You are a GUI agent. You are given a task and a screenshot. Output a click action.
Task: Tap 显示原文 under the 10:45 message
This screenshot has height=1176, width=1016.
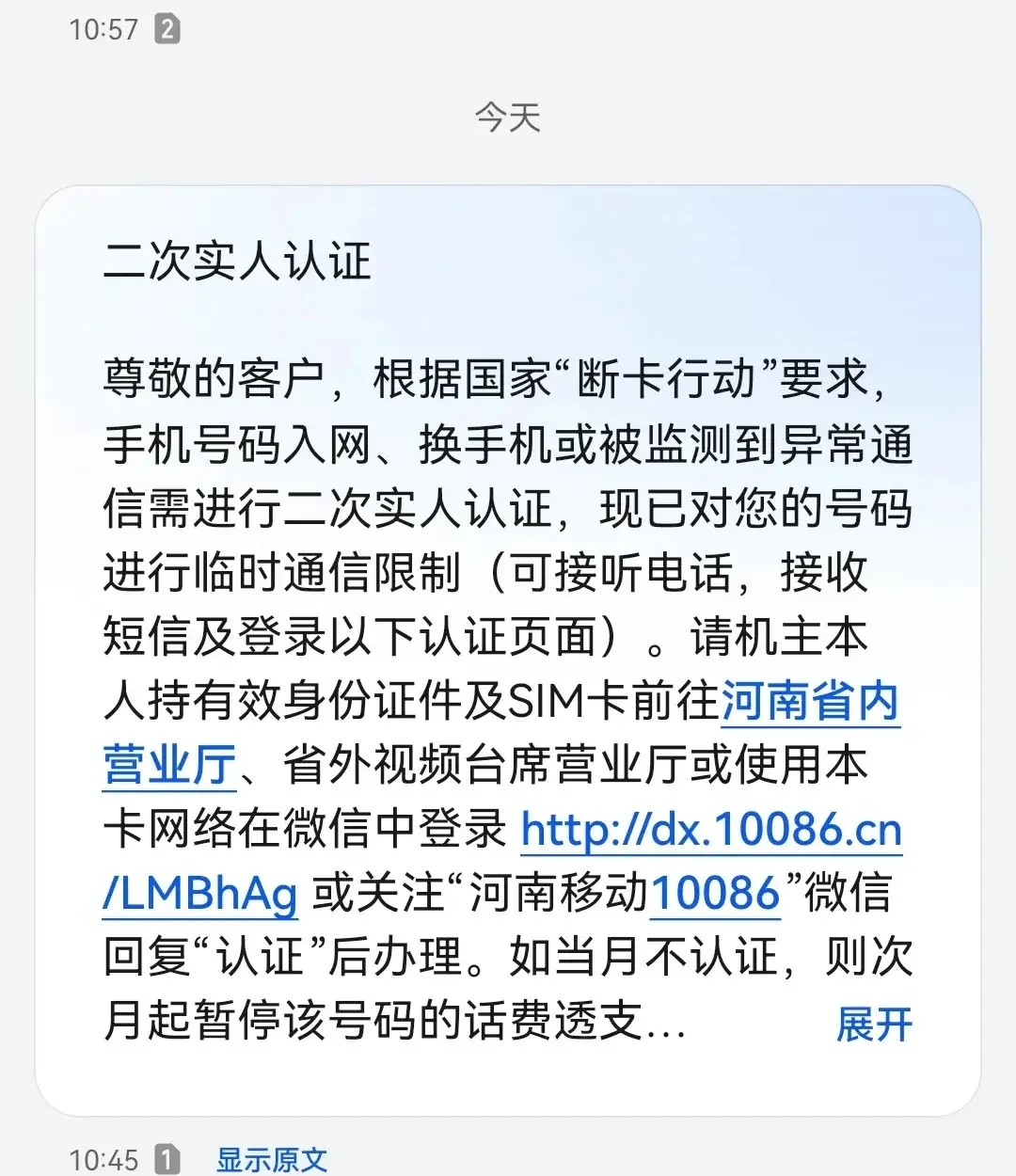pyautogui.click(x=272, y=1159)
